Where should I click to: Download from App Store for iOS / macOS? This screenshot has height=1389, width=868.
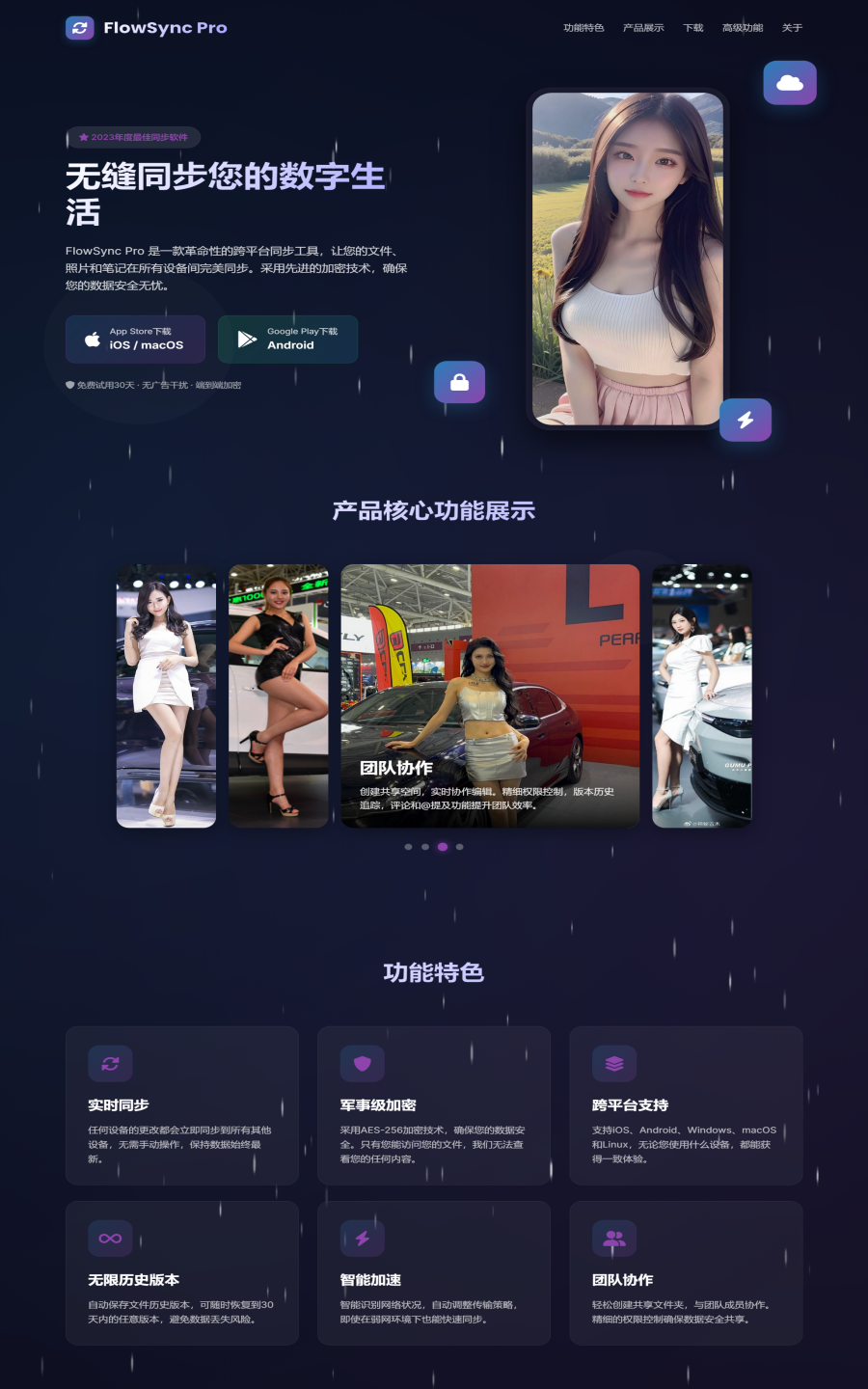click(136, 340)
